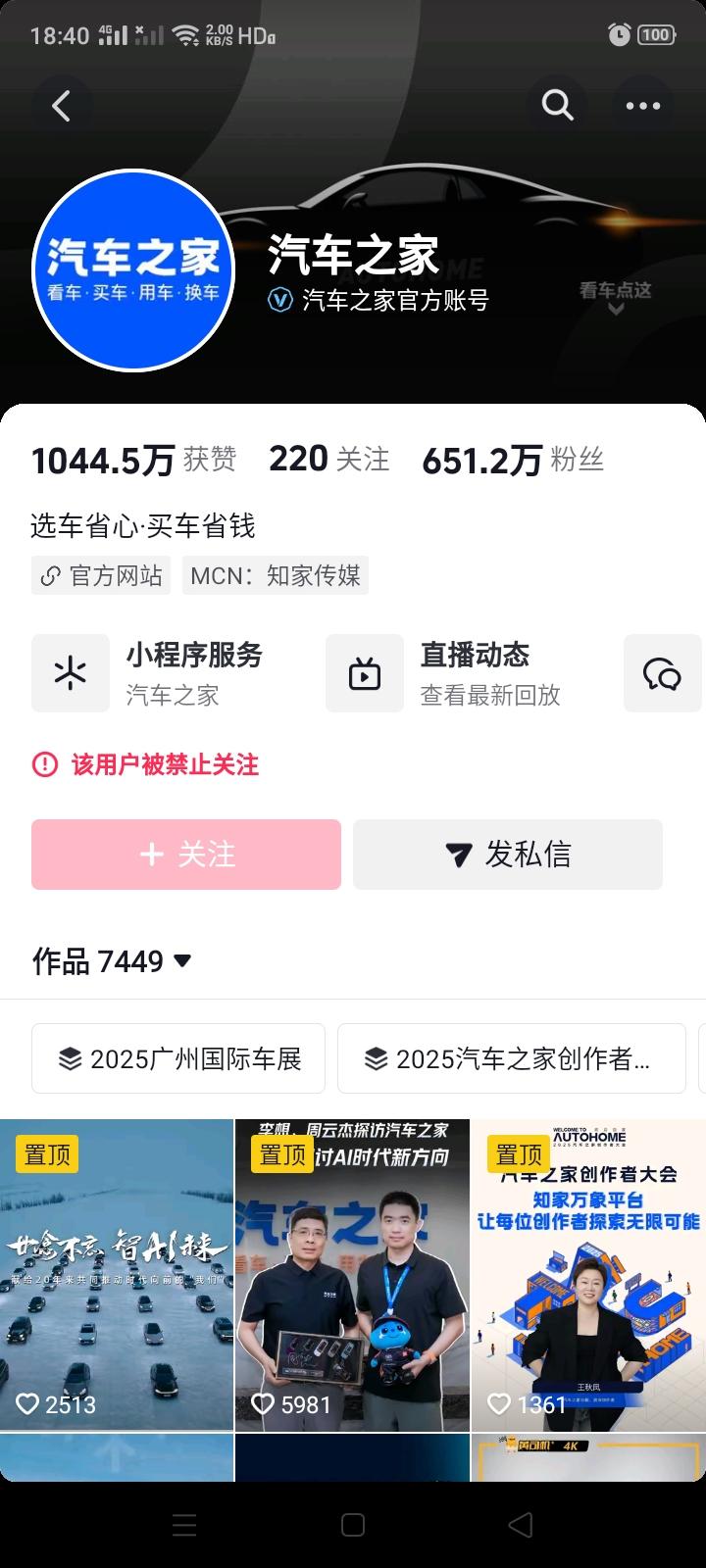Tap 发私信 to send a private message
Viewport: 706px width, 1568px height.
pos(507,855)
